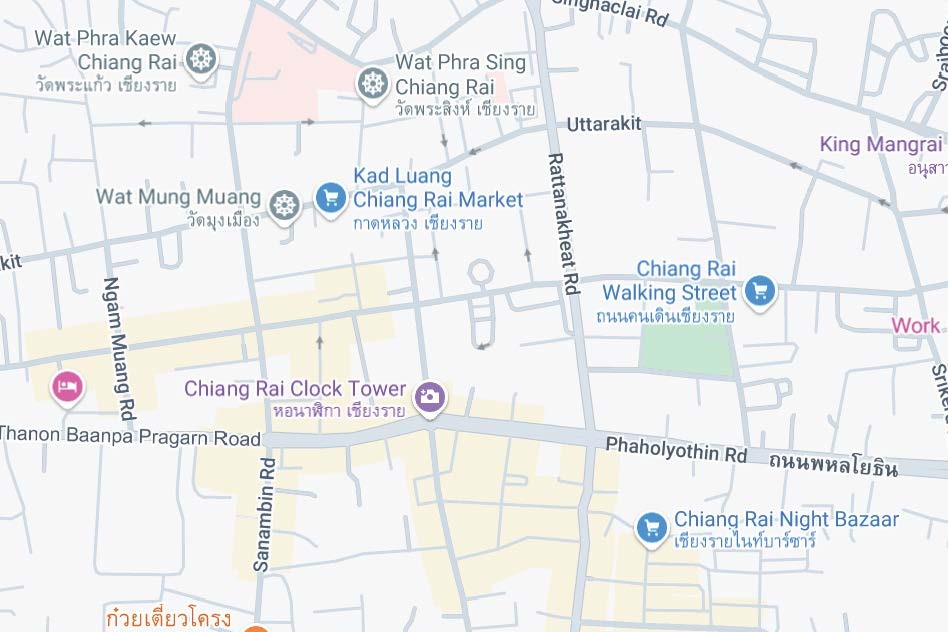Open the pink hotel marker near Ngam Muang Rd
Image resolution: width=948 pixels, height=632 pixels.
67,385
